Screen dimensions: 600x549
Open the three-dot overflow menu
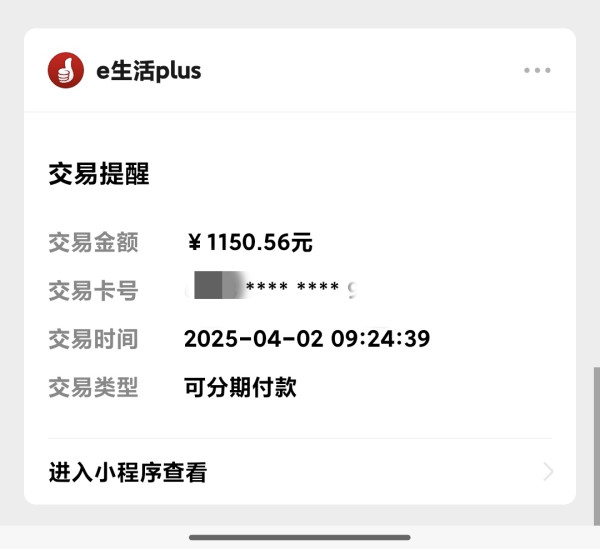(537, 70)
